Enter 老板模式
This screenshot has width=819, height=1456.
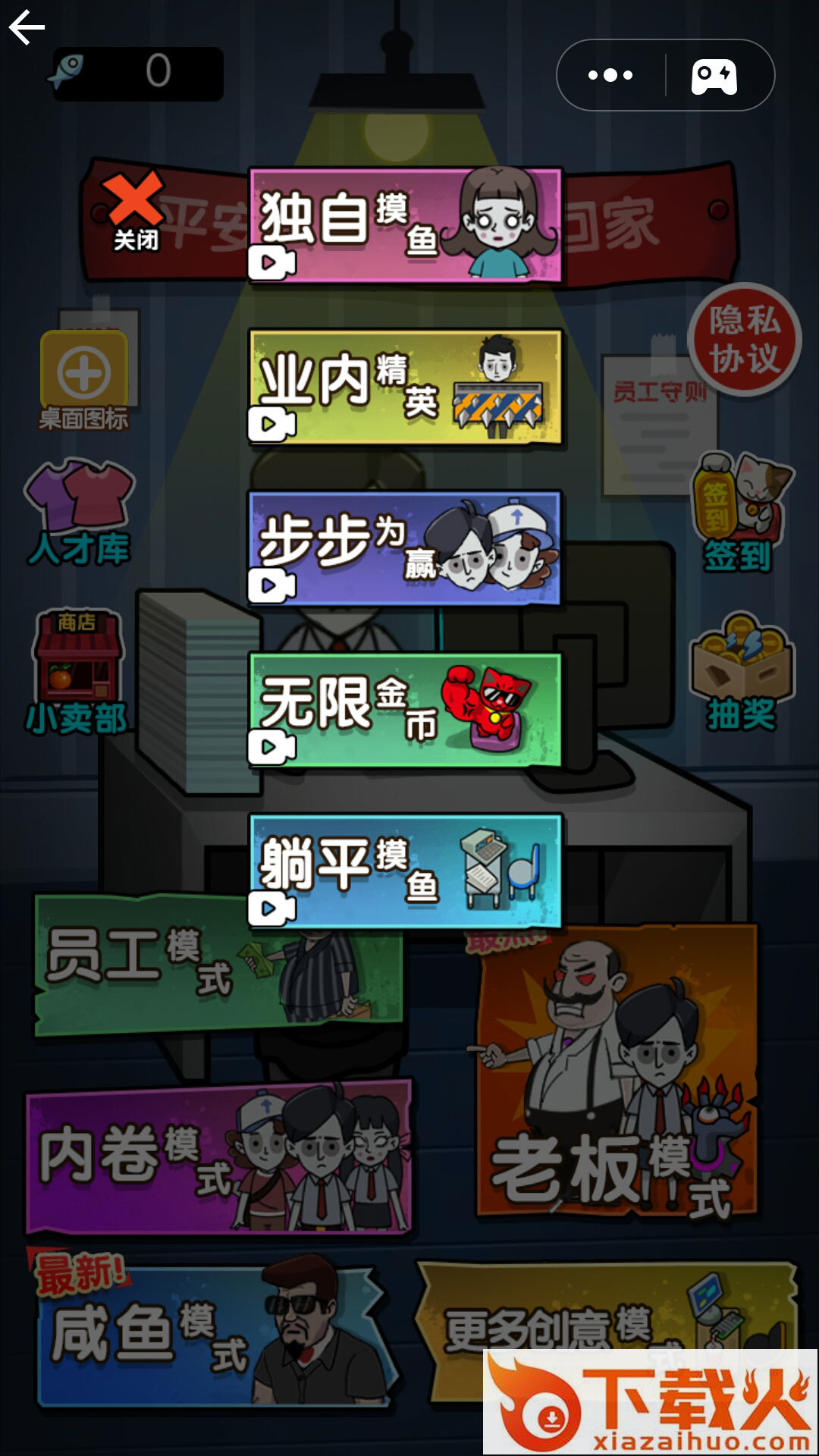(616, 1077)
